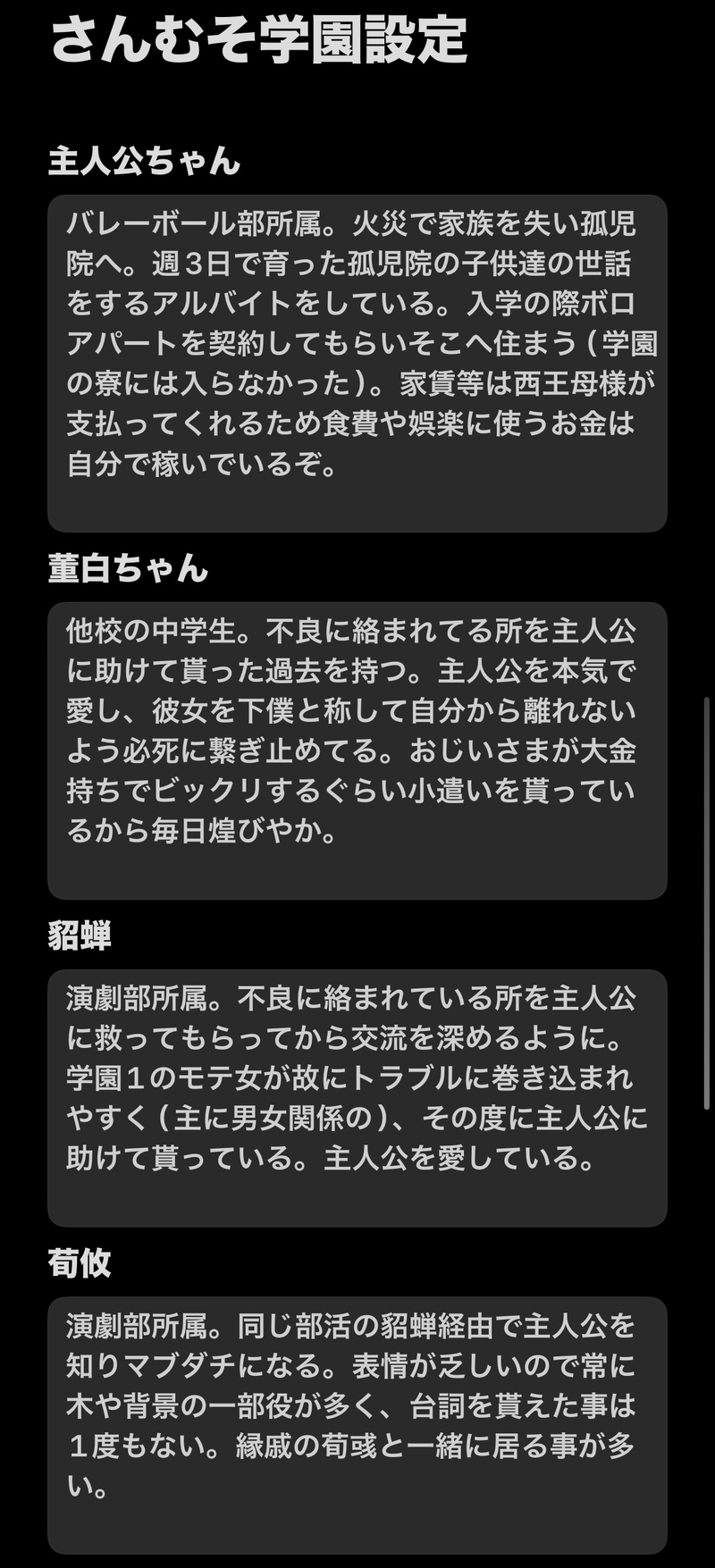The width and height of the screenshot is (715, 1568).
Task: Edit the 主人公ちゃん description text box
Action: pos(357,363)
